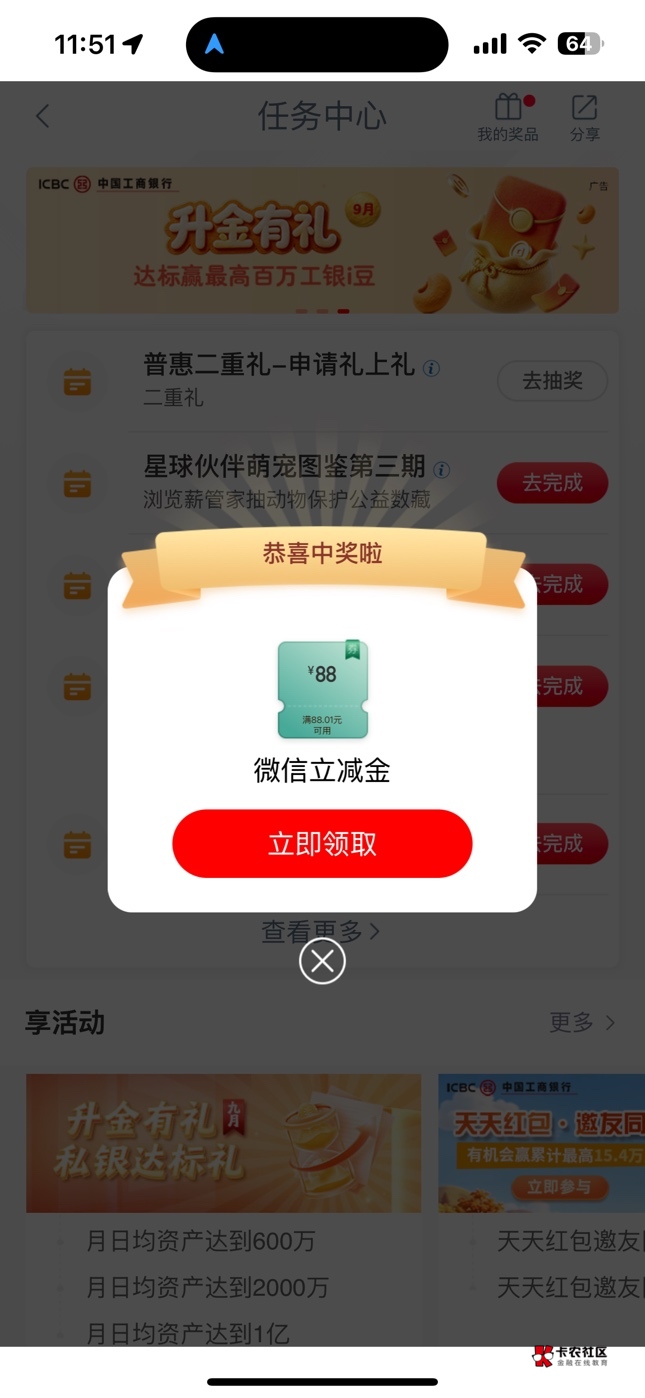Screen dimensions: 645x1398
Task: Open the 天天红包 邀友 activity card
Action: [x=541, y=1143]
